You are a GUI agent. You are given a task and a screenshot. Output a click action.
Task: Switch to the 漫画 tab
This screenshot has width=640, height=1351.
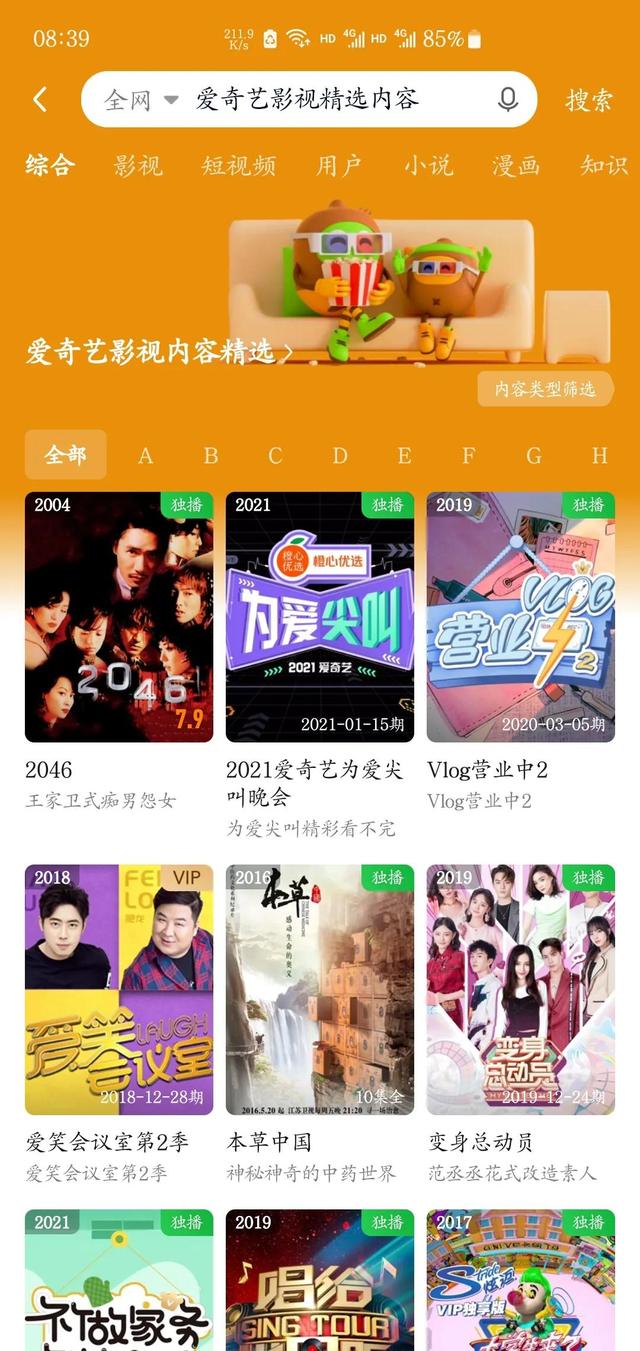click(516, 165)
